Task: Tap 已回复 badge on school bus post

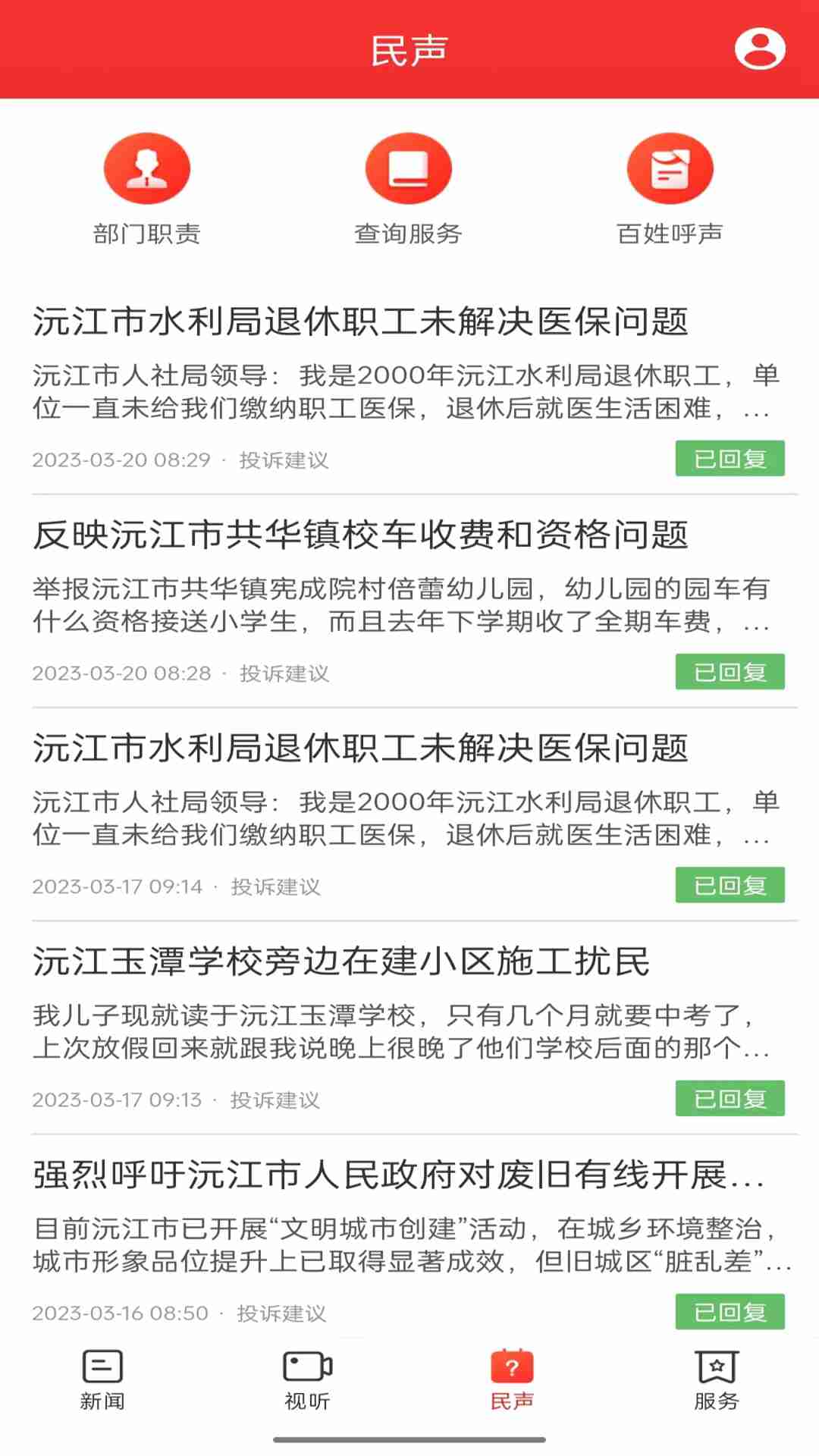Action: (x=730, y=670)
